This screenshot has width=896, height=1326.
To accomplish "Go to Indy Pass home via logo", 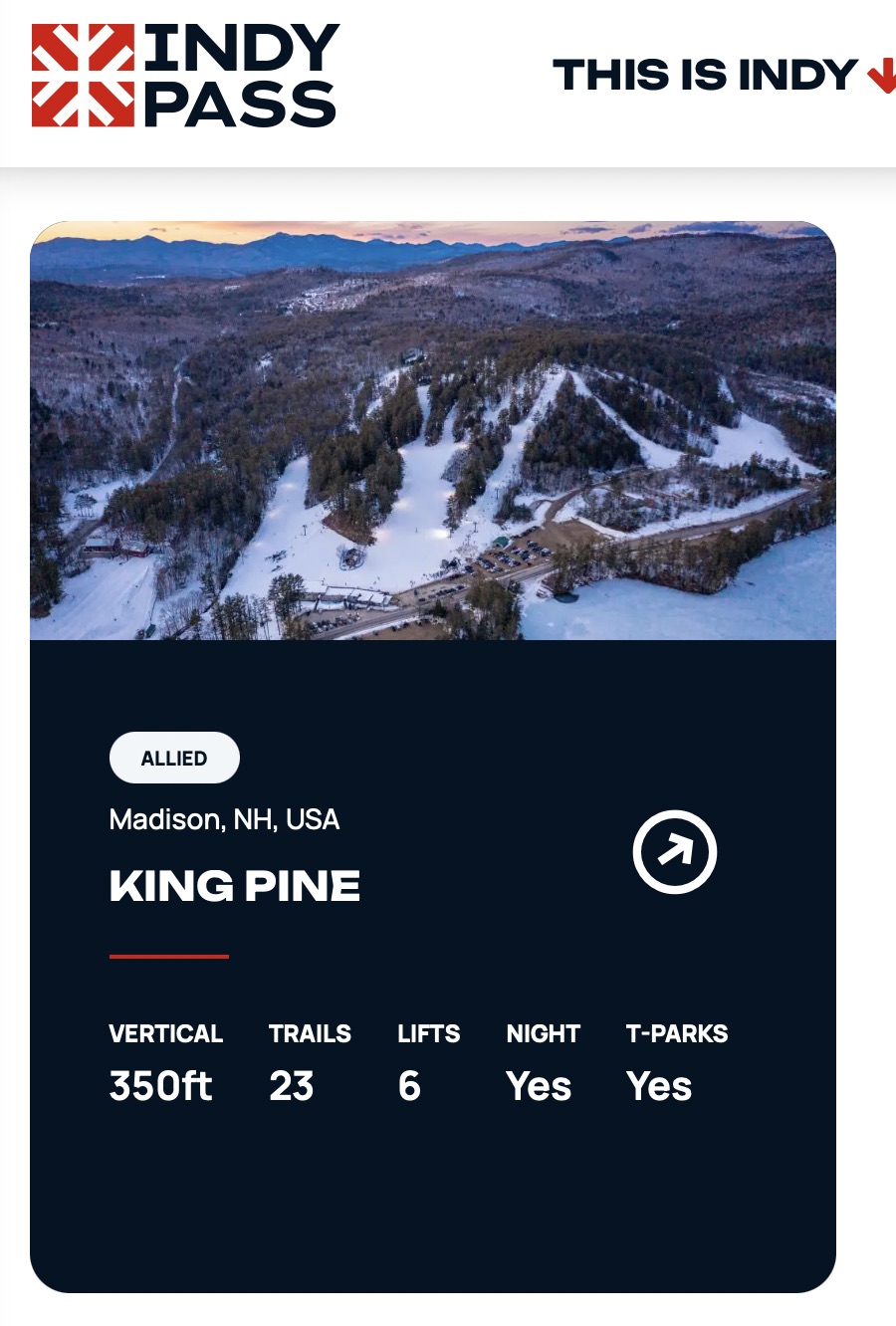I will click(185, 76).
